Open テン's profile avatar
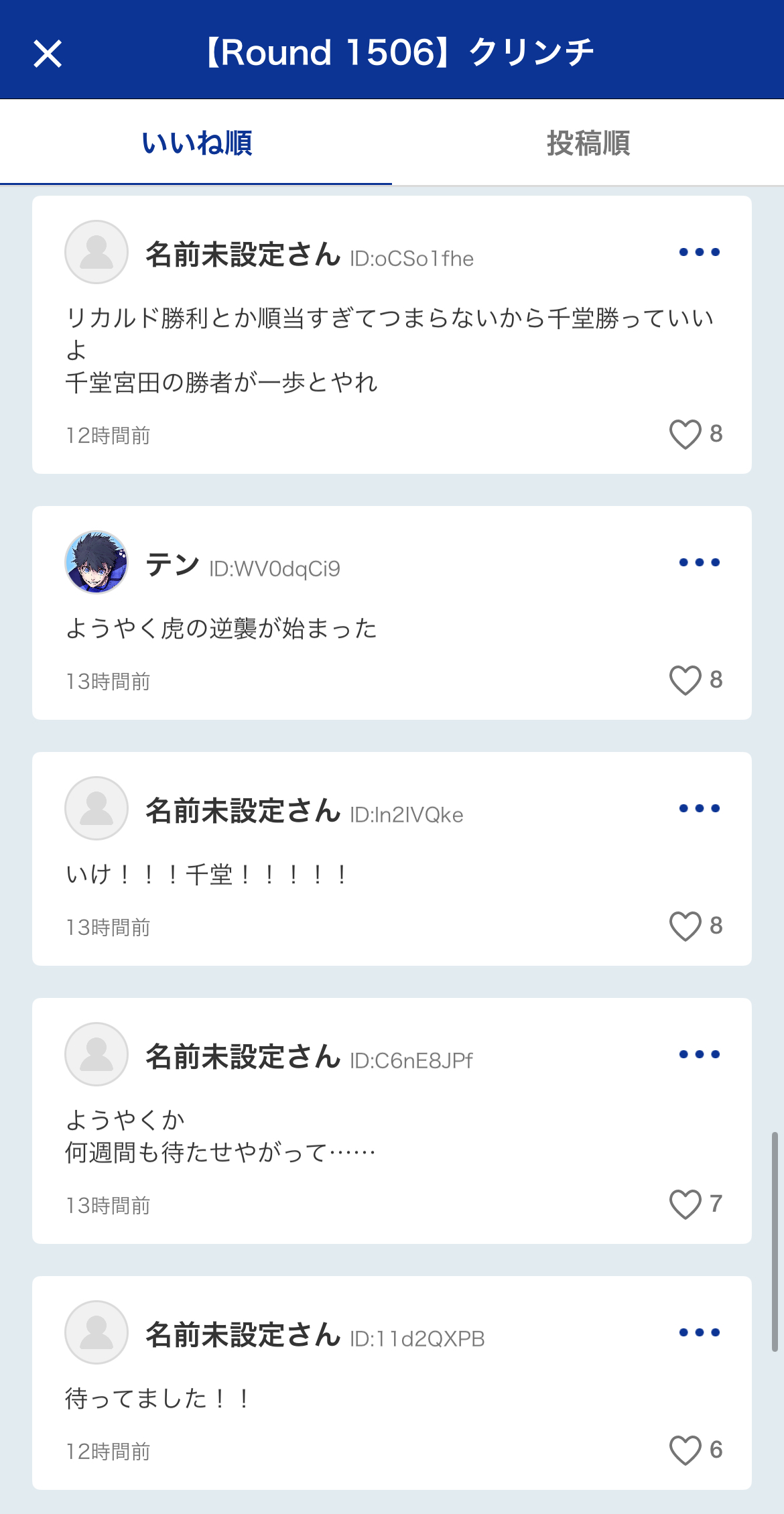784x1514 pixels. tap(96, 562)
